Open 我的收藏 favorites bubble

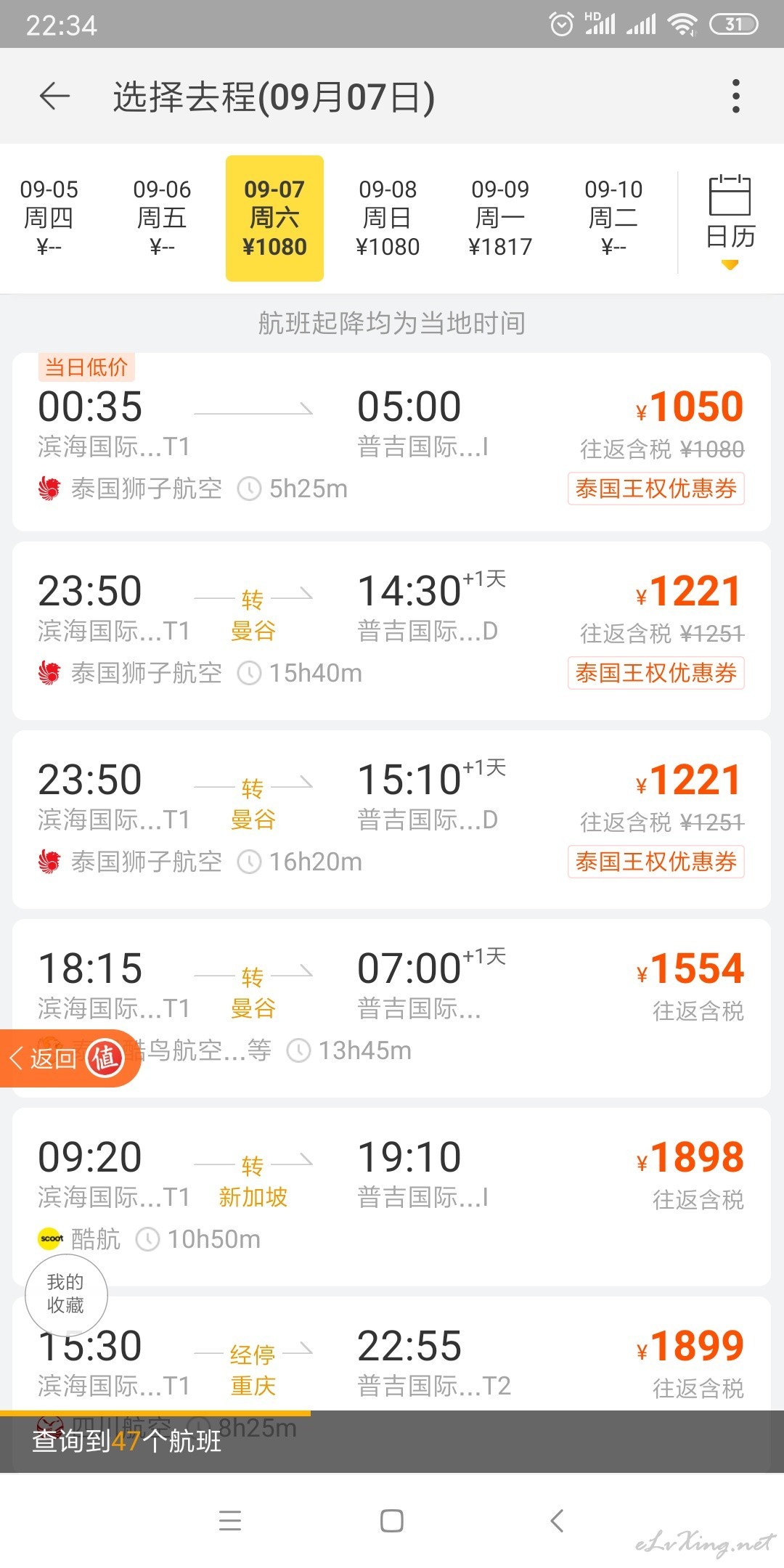point(66,1294)
